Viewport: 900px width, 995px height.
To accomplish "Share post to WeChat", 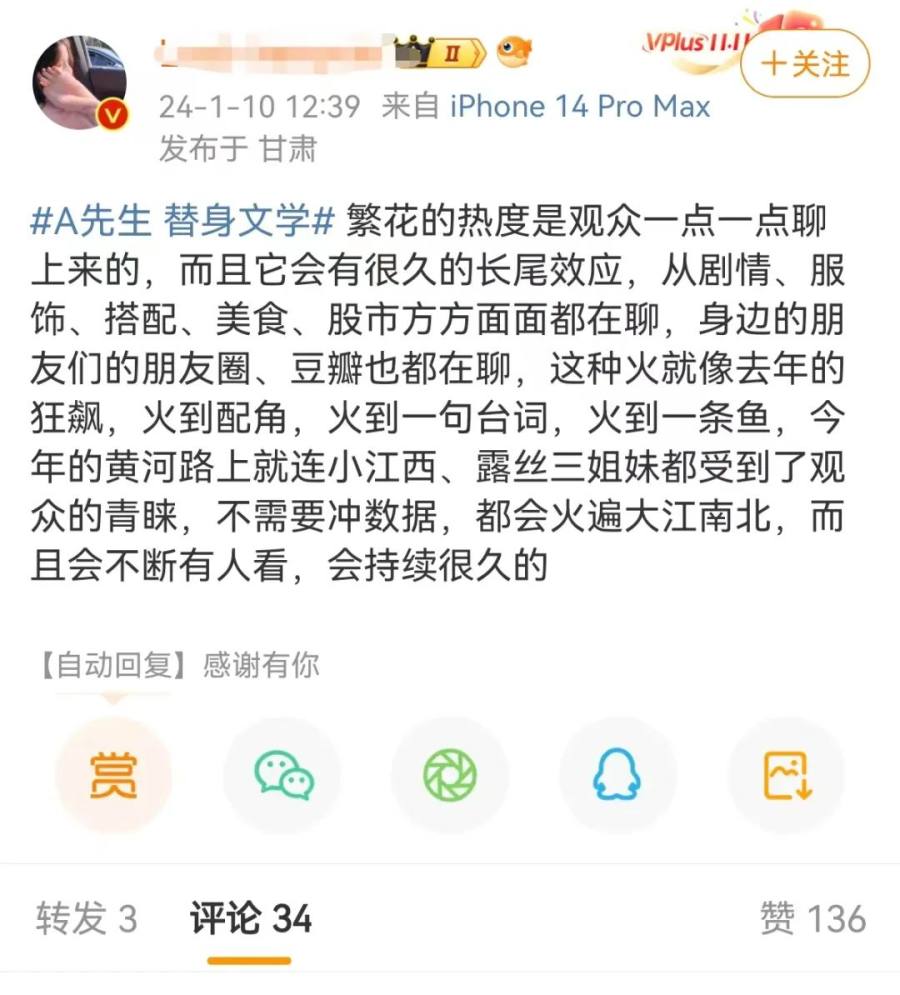I will click(282, 775).
